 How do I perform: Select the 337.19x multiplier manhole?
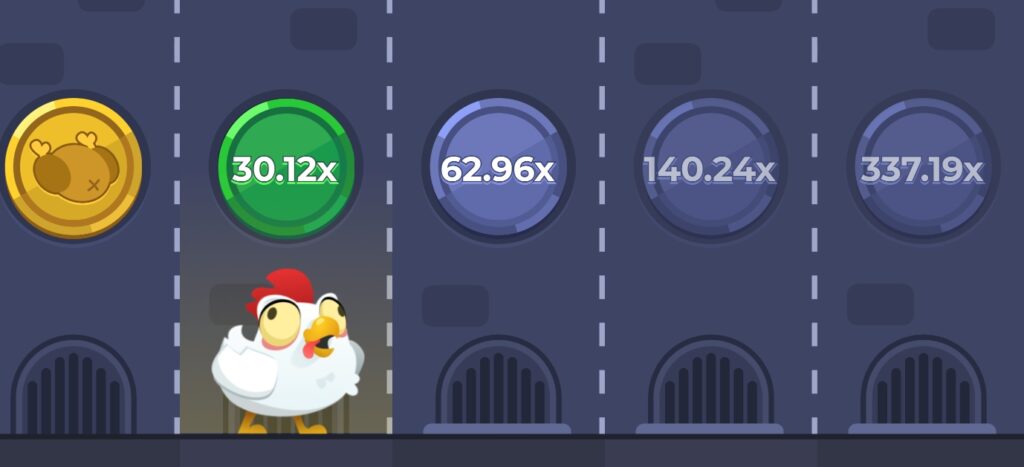pos(922,168)
